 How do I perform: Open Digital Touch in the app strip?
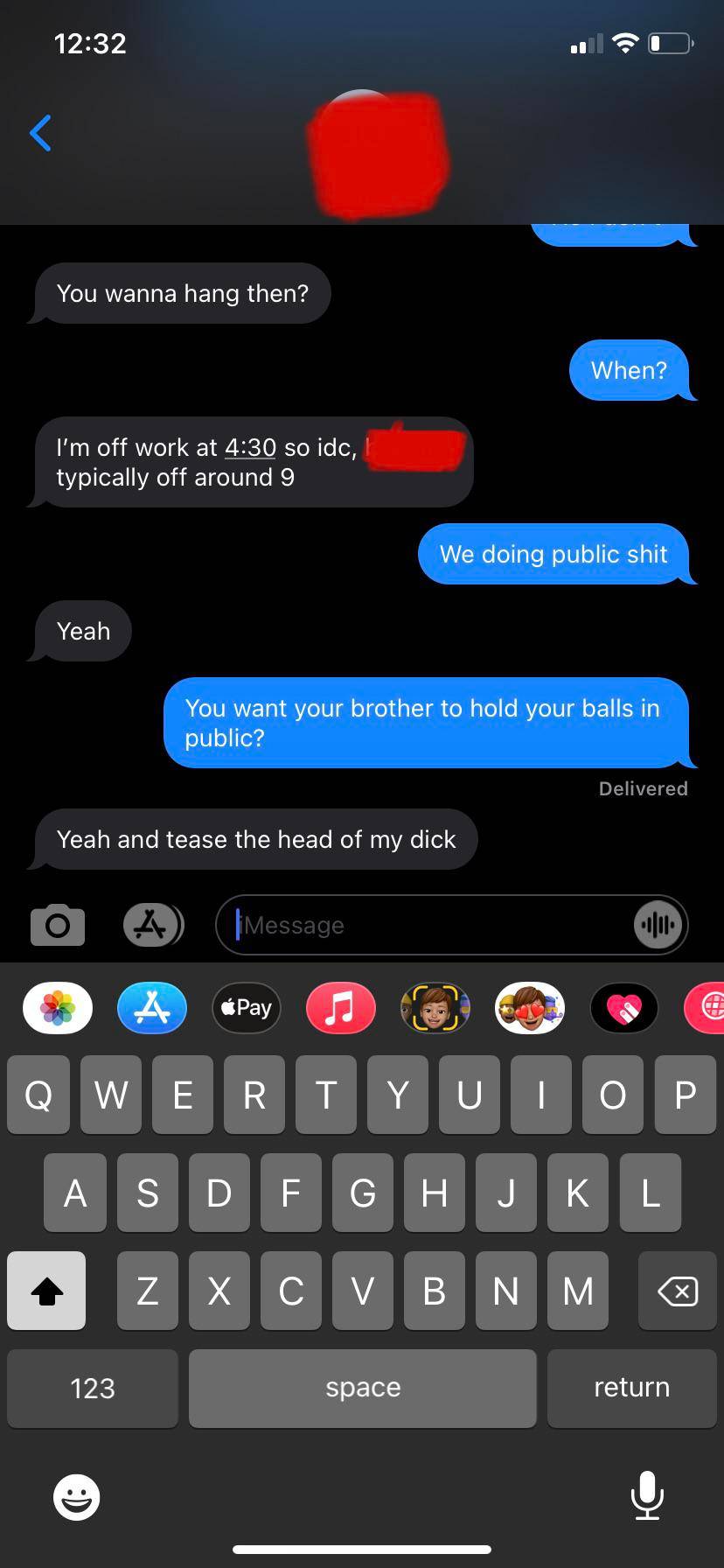coord(624,1008)
